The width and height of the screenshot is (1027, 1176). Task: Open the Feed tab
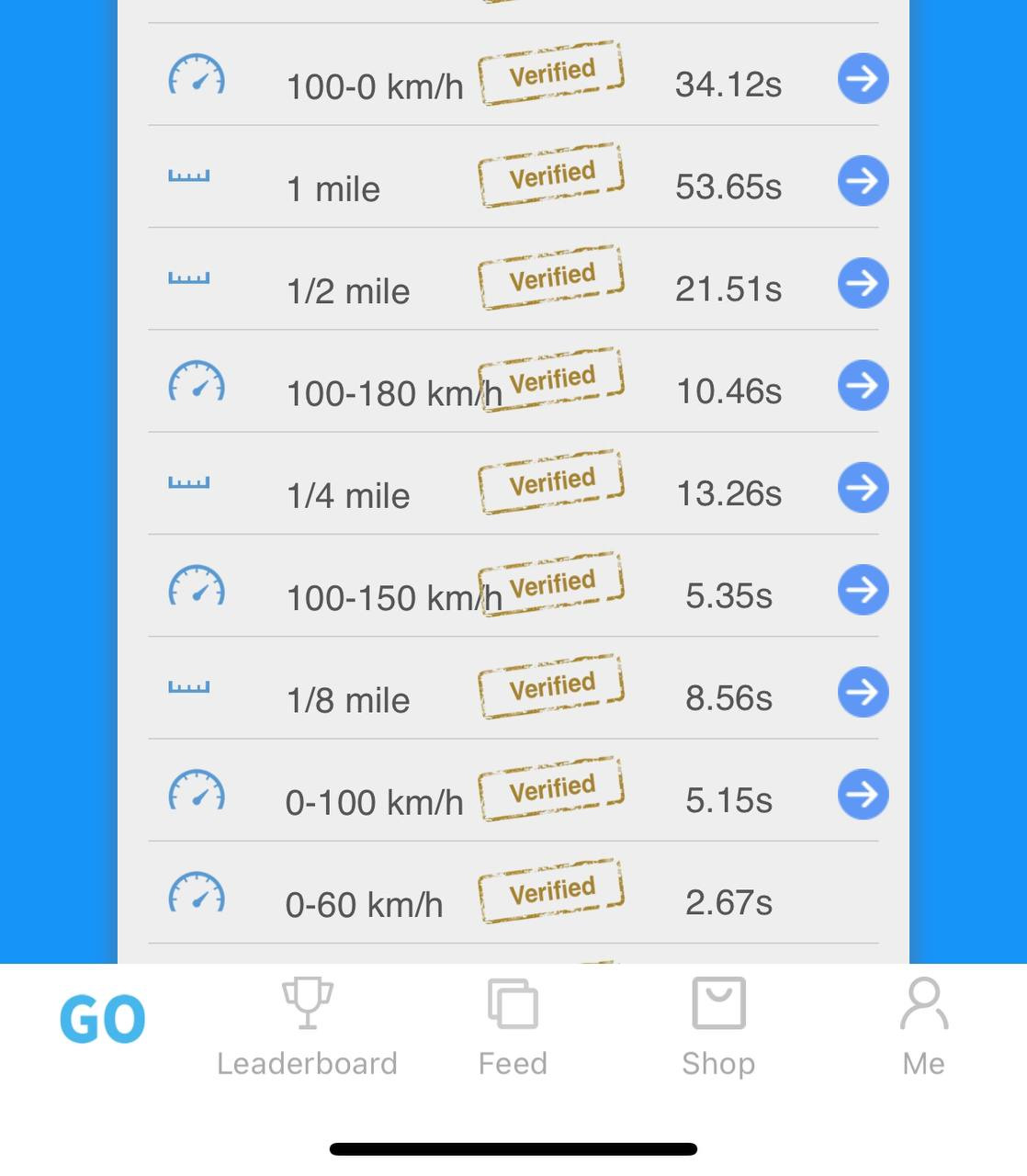[513, 1027]
